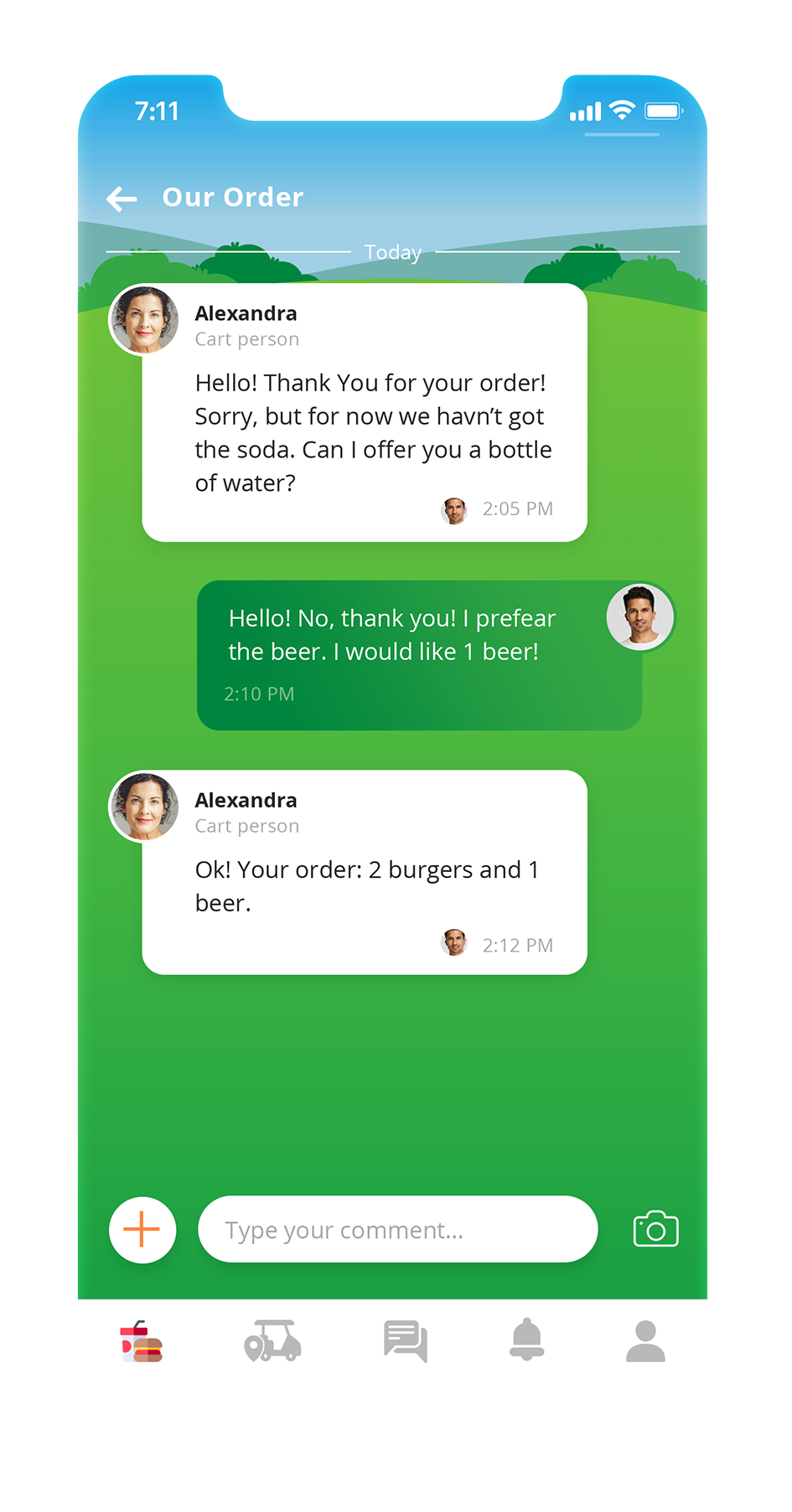Go to the profile tab

coord(645,1342)
